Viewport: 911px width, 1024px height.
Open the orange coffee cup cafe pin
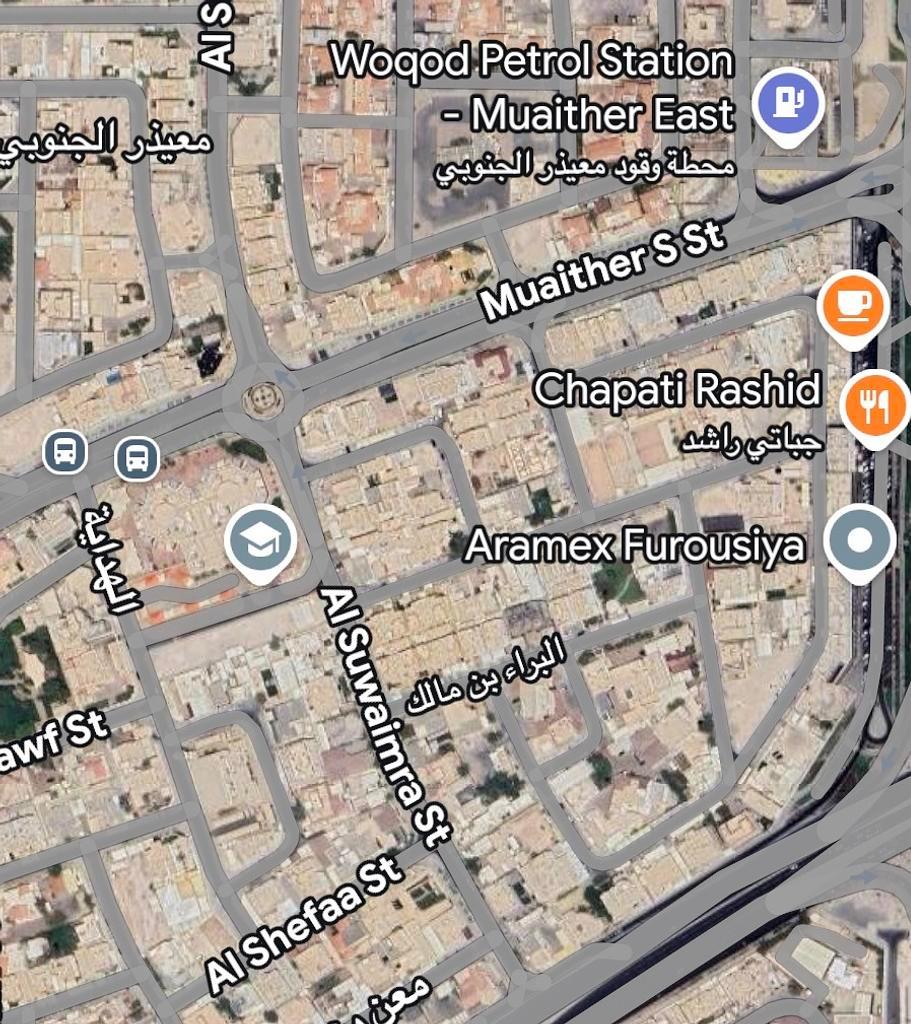[x=852, y=305]
